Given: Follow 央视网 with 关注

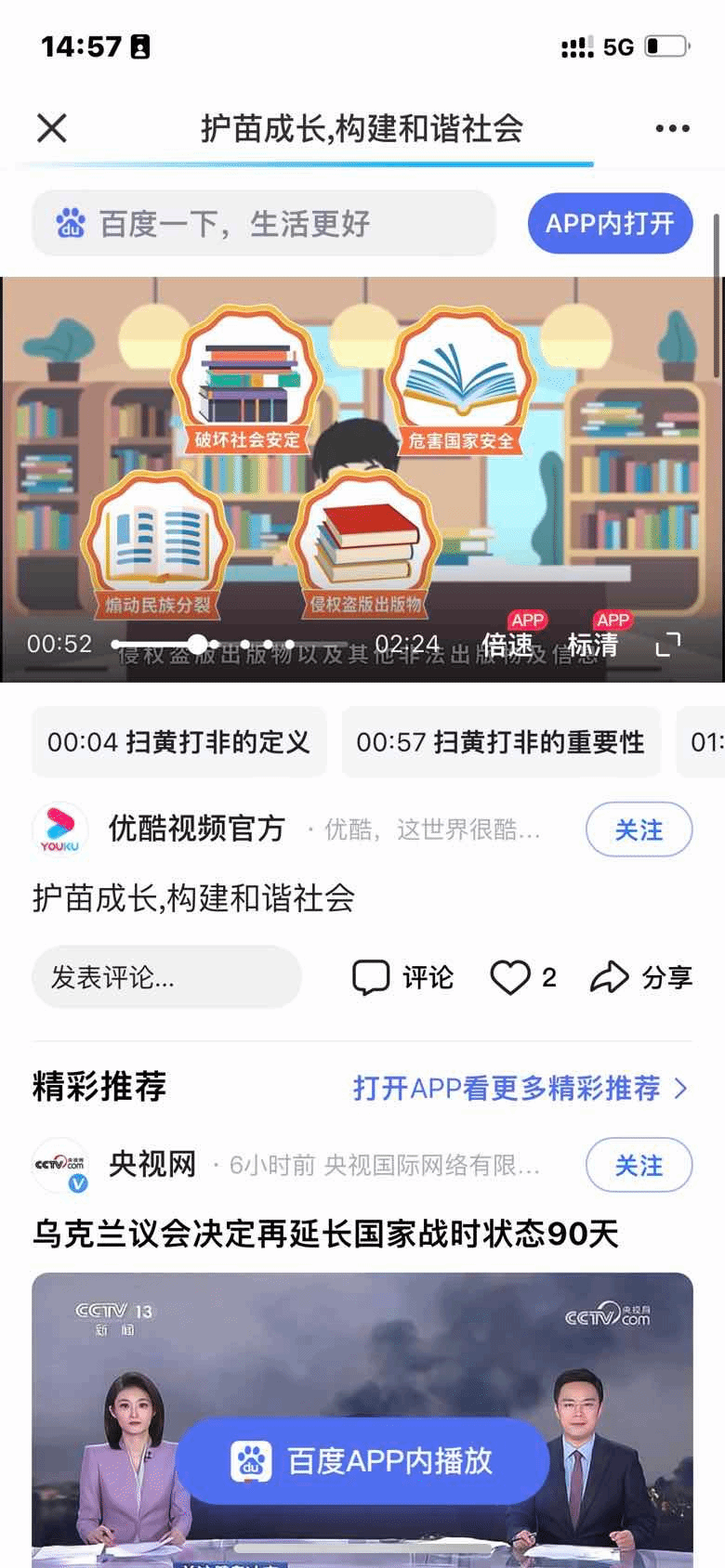Looking at the screenshot, I should pyautogui.click(x=639, y=1165).
